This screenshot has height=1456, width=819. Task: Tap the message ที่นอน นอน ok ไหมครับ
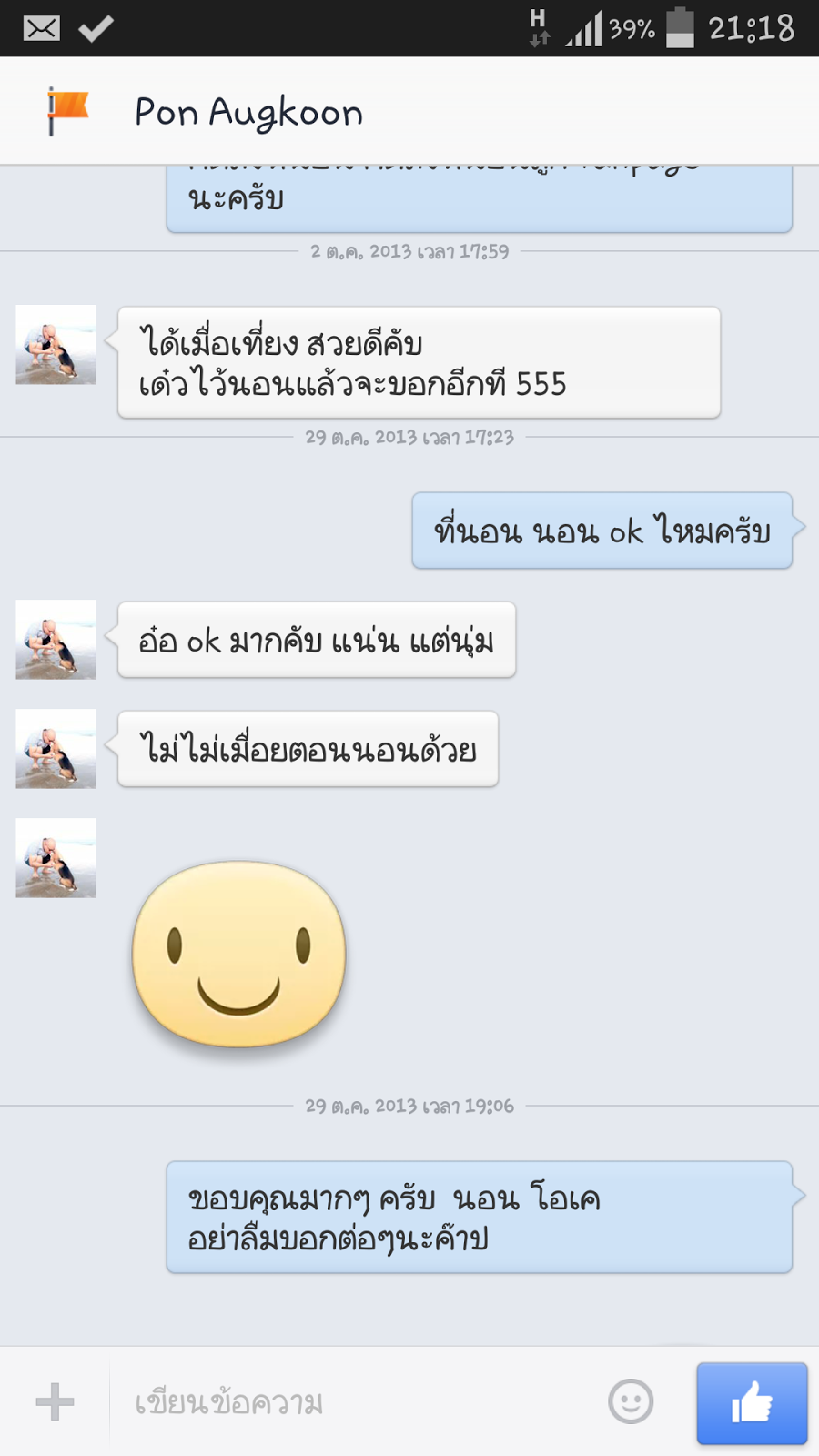pos(602,531)
